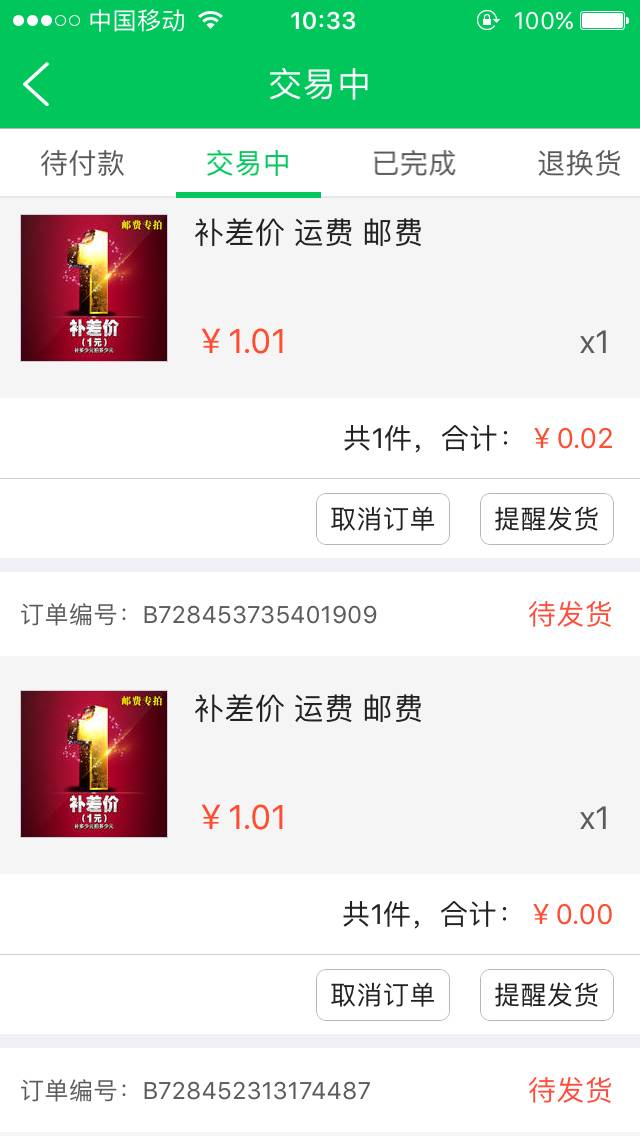View the 退换货 tab

point(579,163)
